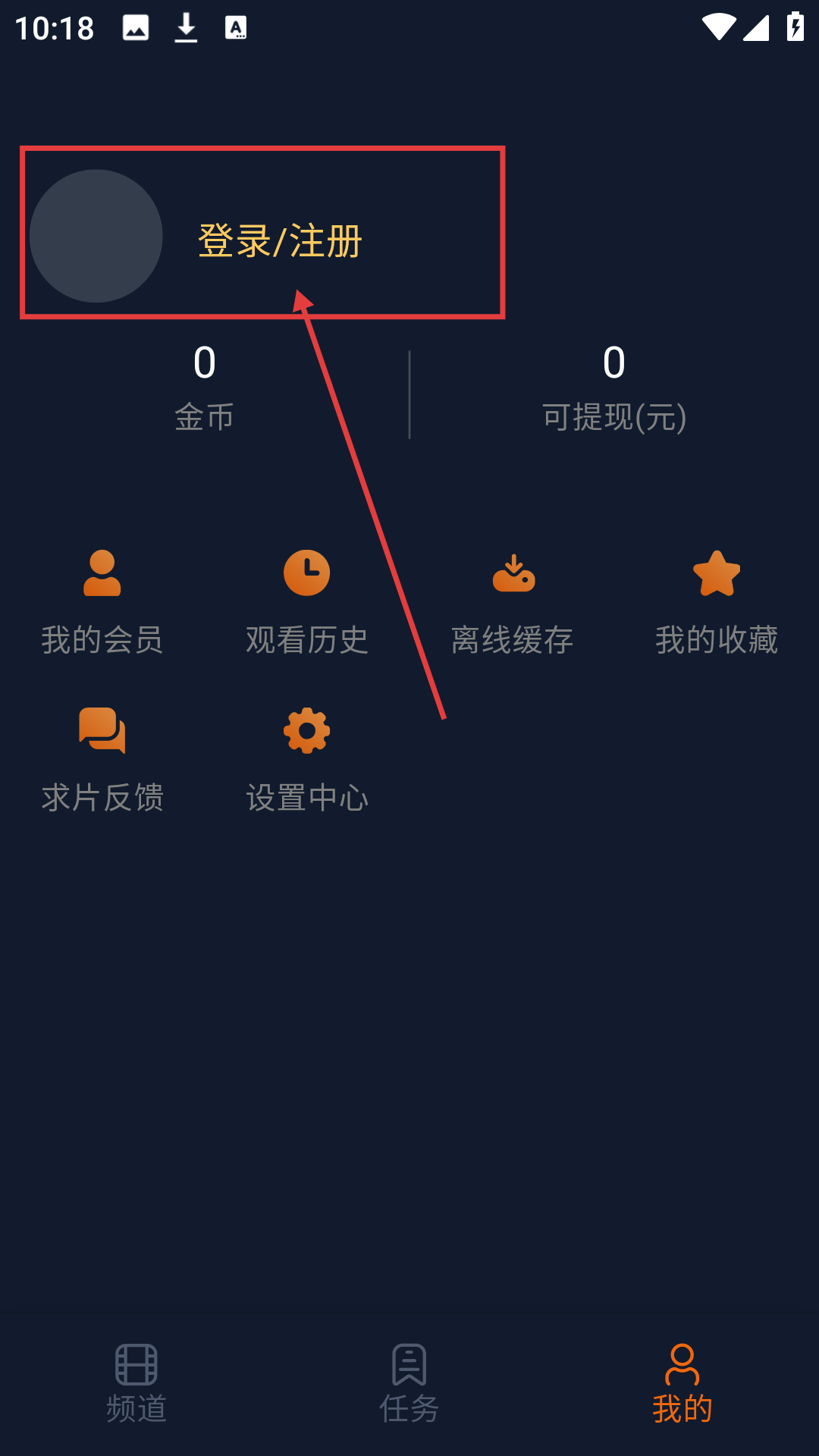Tap 登录/注册 to log in
The image size is (819, 1456).
pos(280,241)
